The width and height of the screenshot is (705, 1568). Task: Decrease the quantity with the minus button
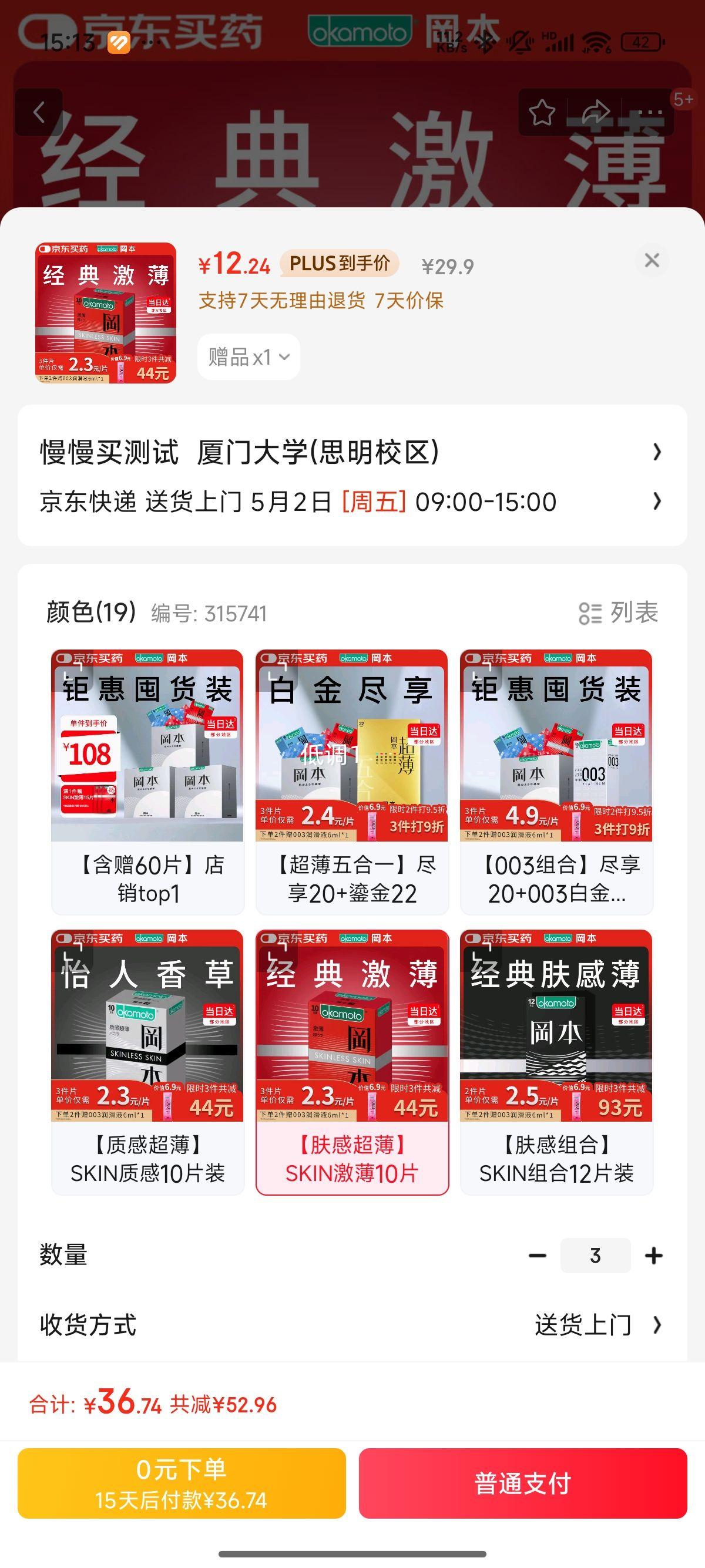537,1255
